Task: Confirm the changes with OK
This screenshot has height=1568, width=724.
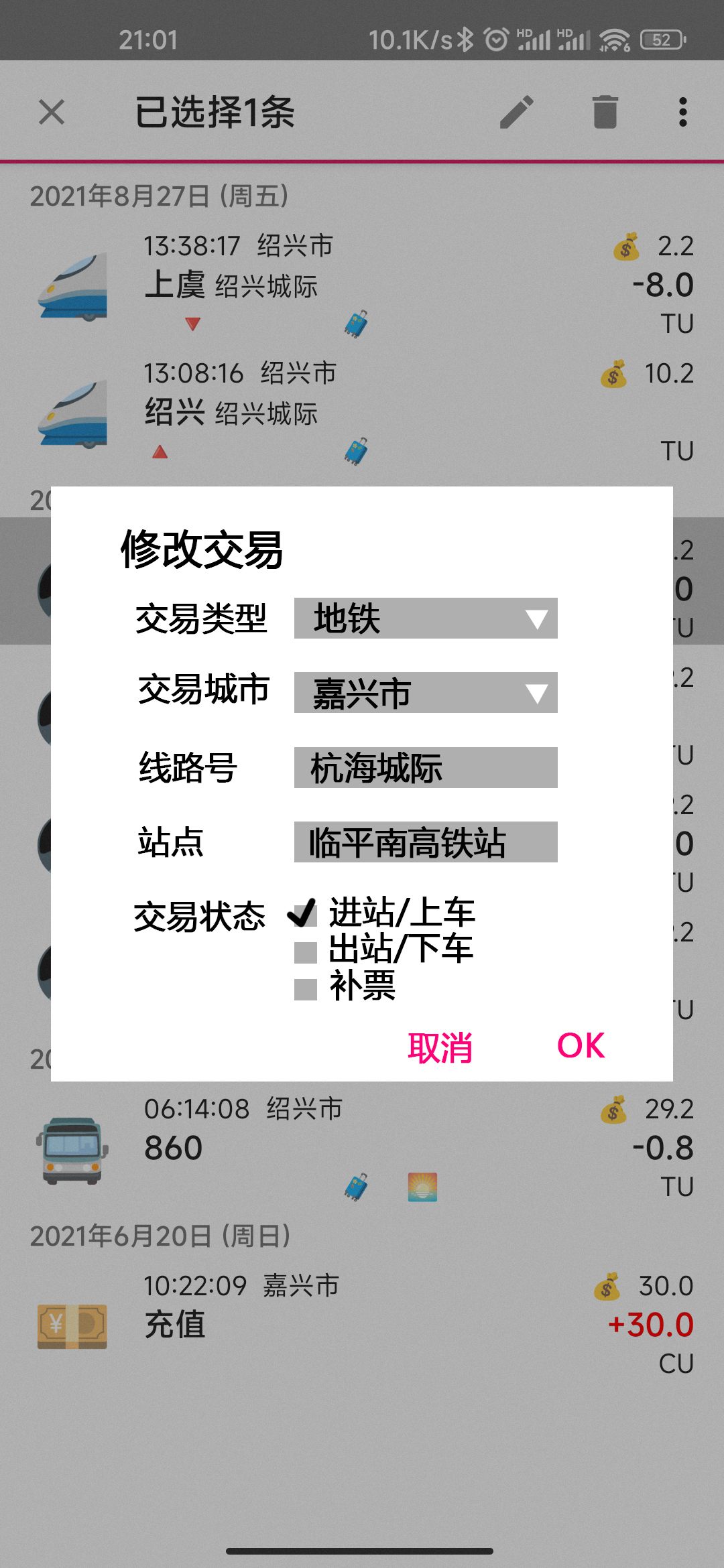Action: tap(581, 1046)
